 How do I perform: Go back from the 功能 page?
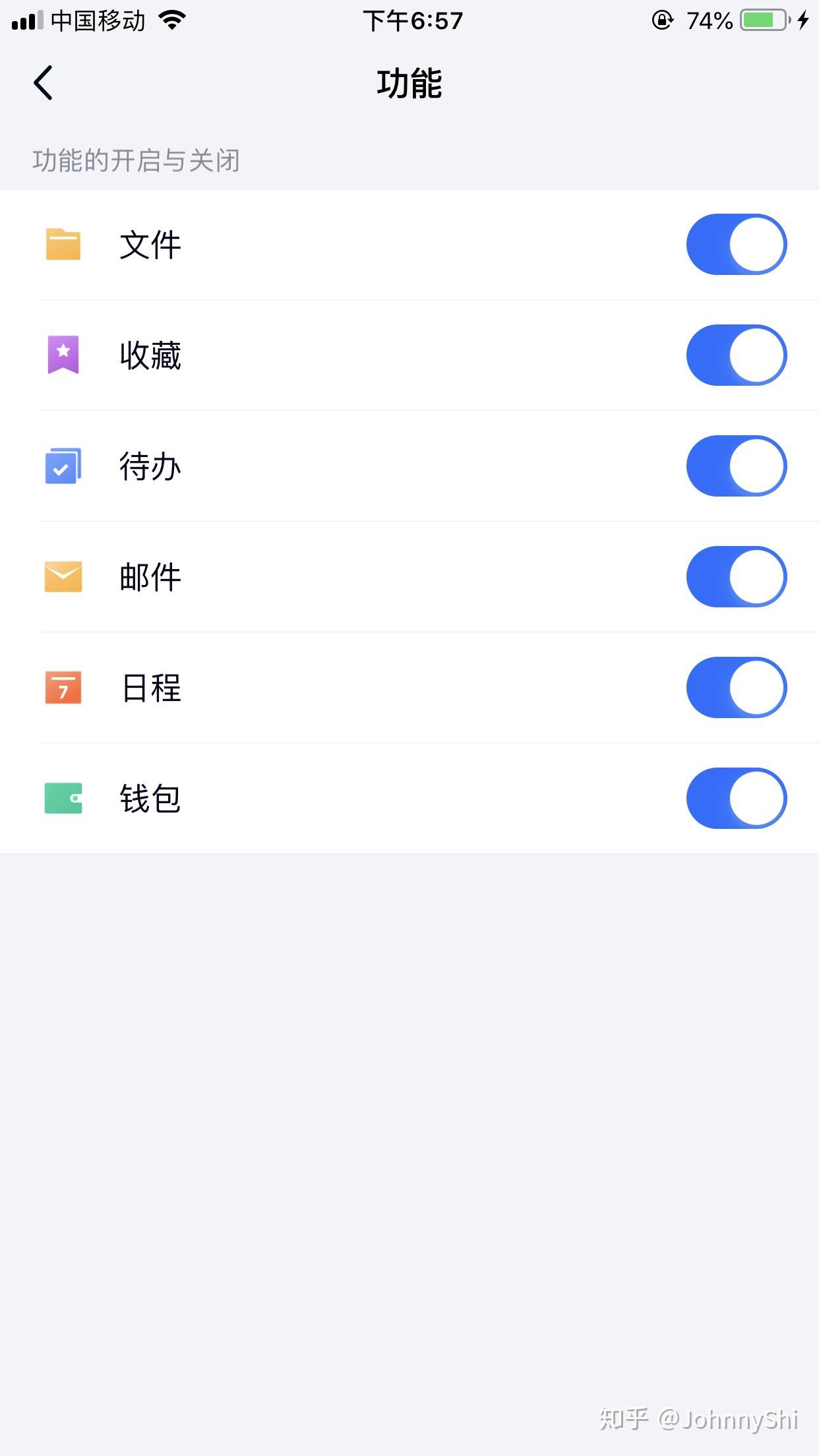pos(44,83)
